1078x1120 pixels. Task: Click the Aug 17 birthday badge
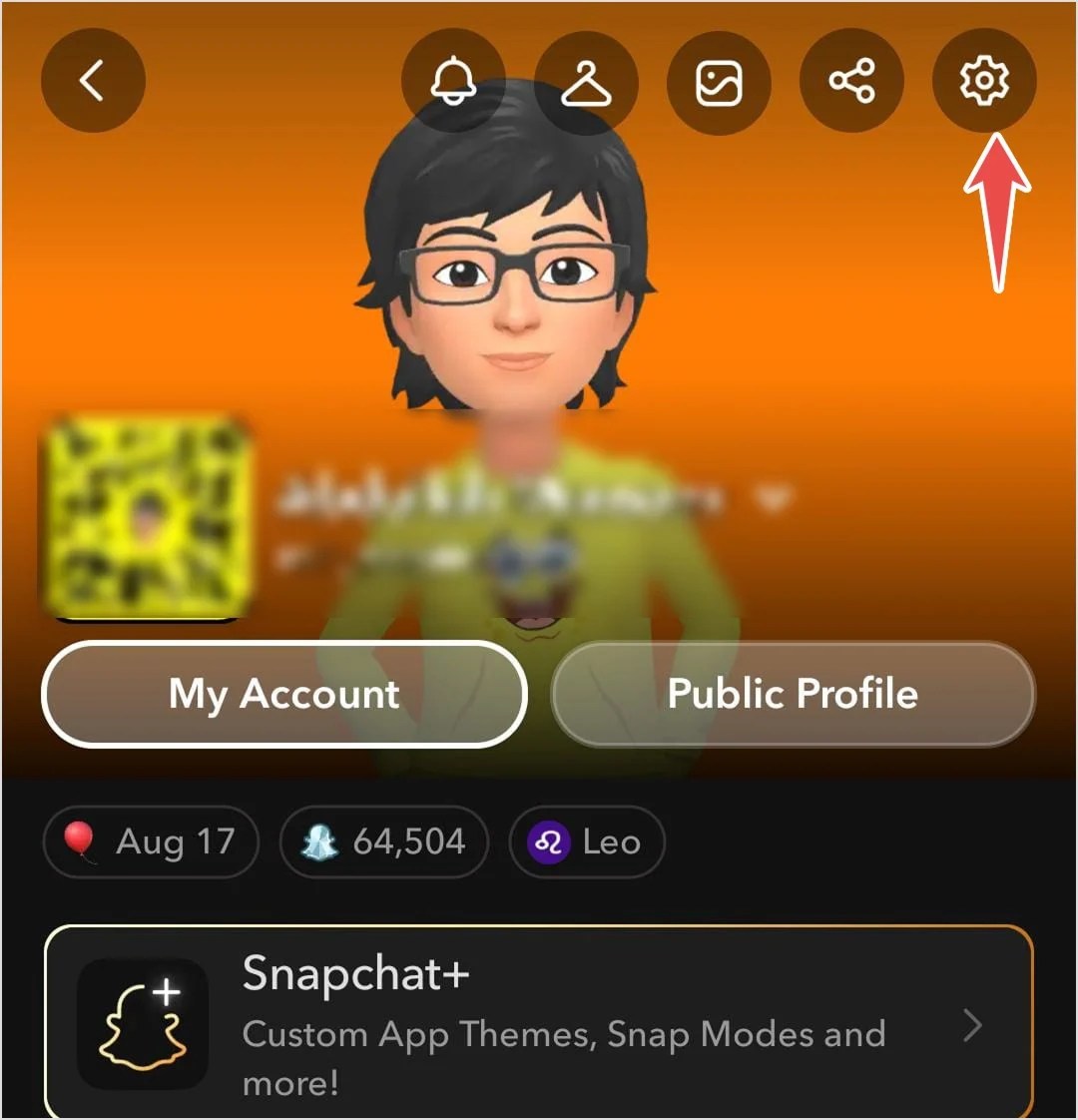pos(151,841)
